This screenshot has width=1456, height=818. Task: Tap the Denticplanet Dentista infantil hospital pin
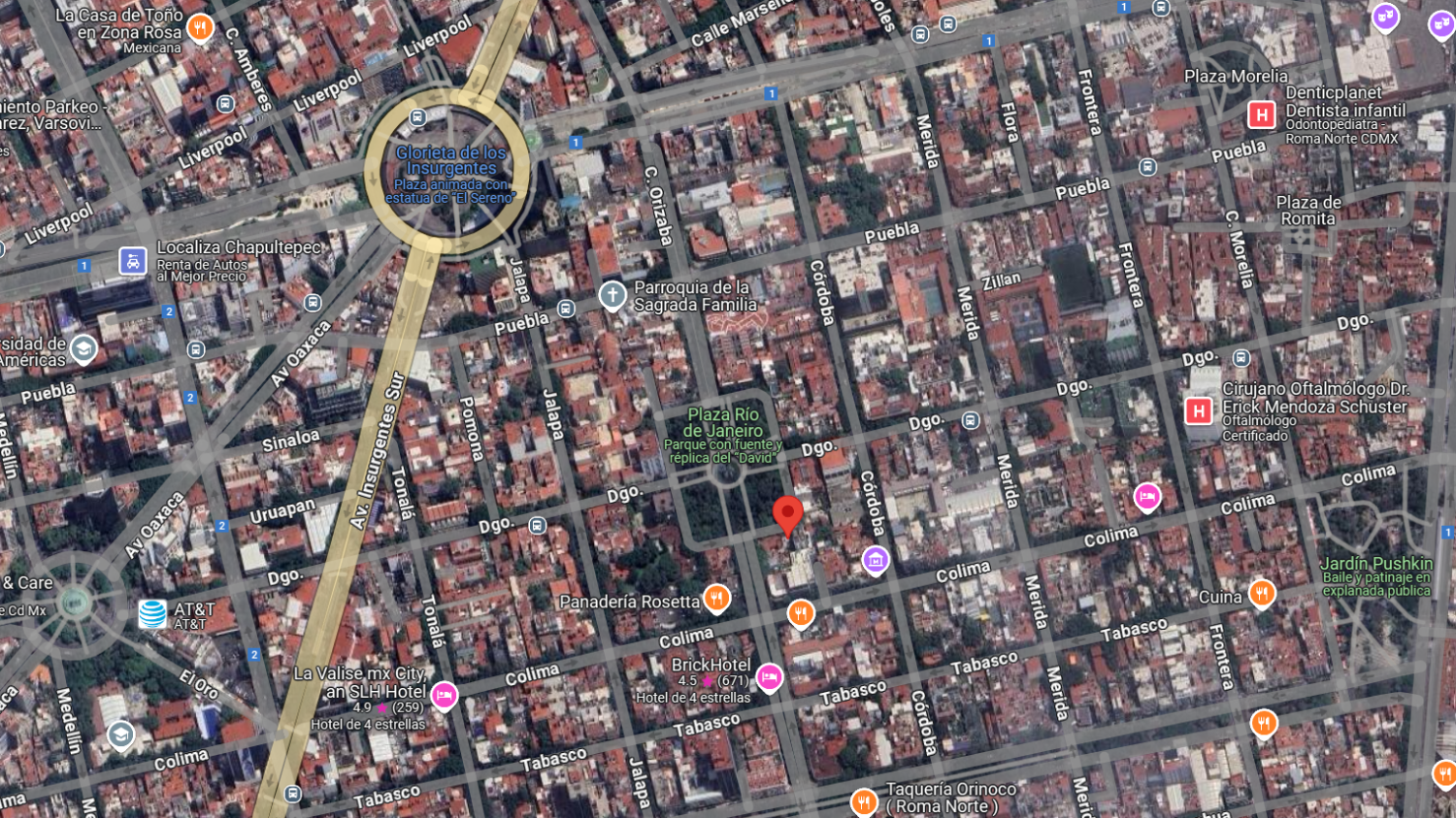click(1261, 115)
